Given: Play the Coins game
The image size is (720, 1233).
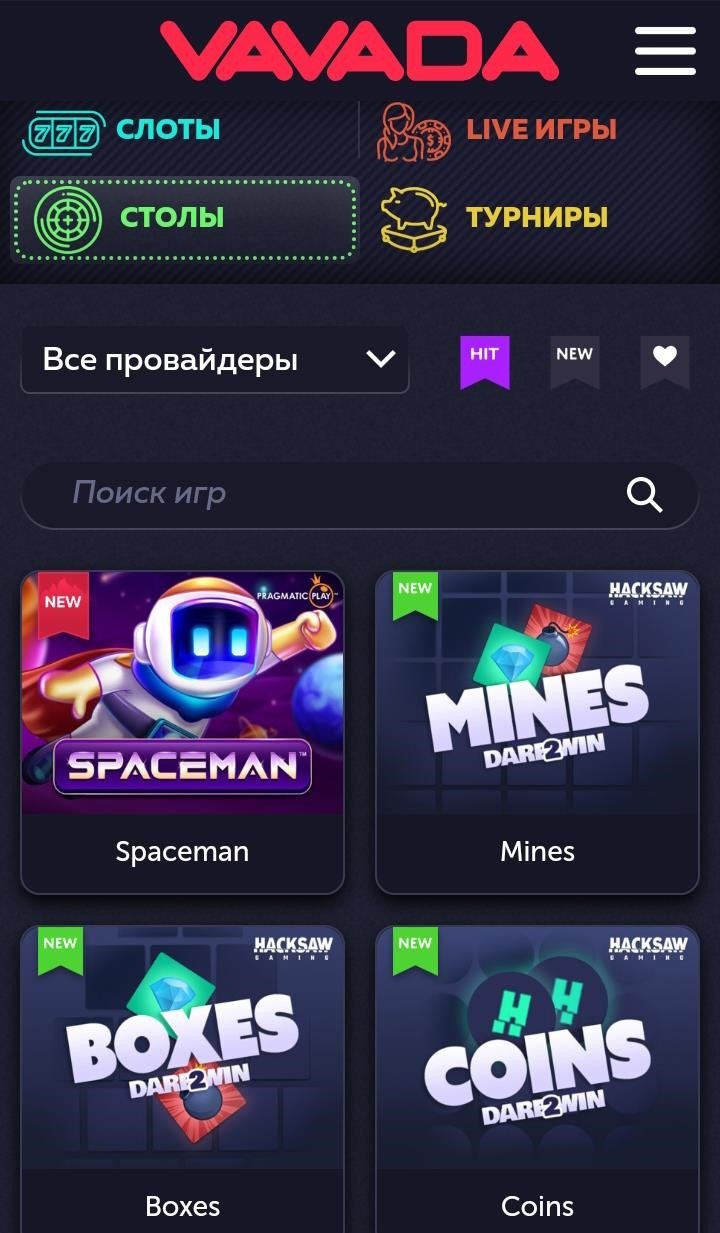Looking at the screenshot, I should pyautogui.click(x=537, y=1080).
